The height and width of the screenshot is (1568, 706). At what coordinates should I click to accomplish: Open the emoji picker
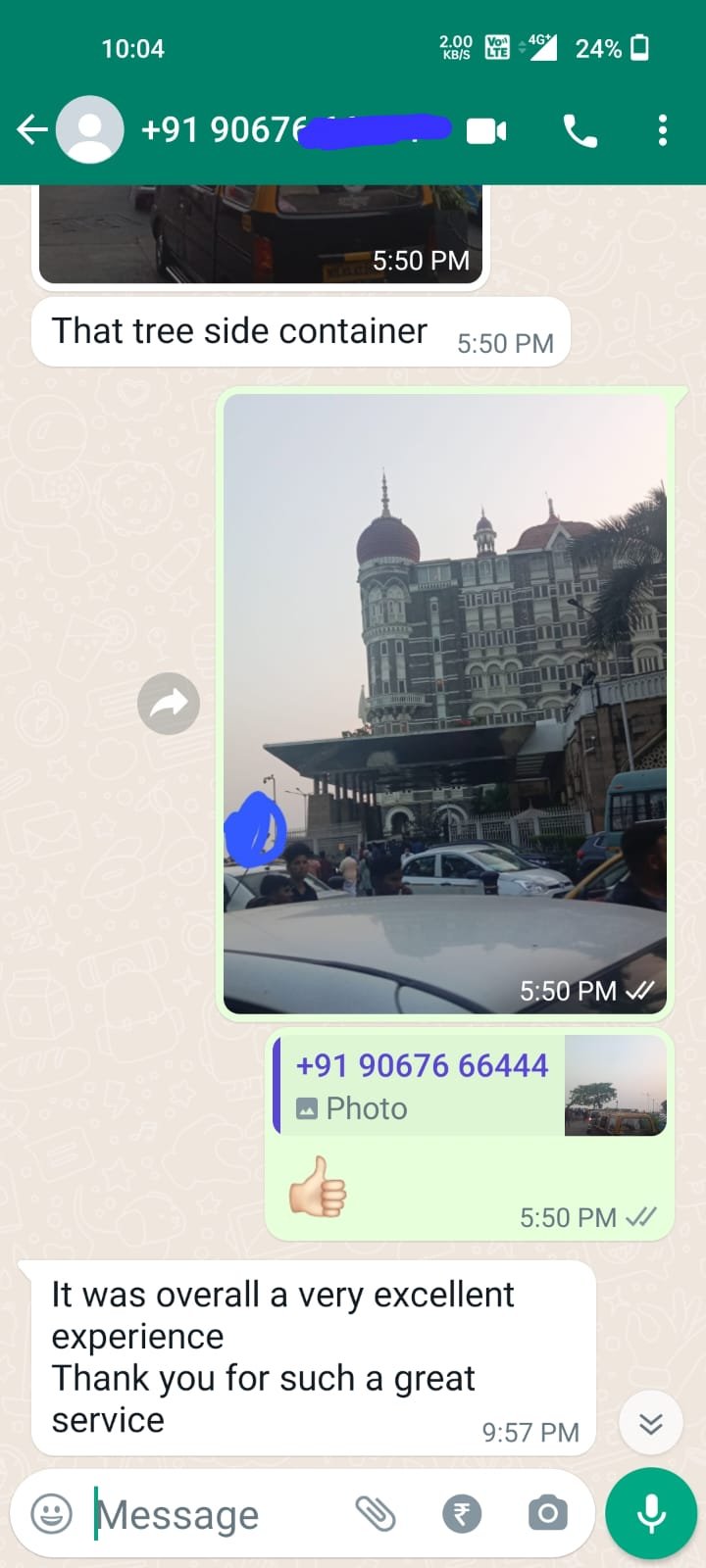[52, 1514]
